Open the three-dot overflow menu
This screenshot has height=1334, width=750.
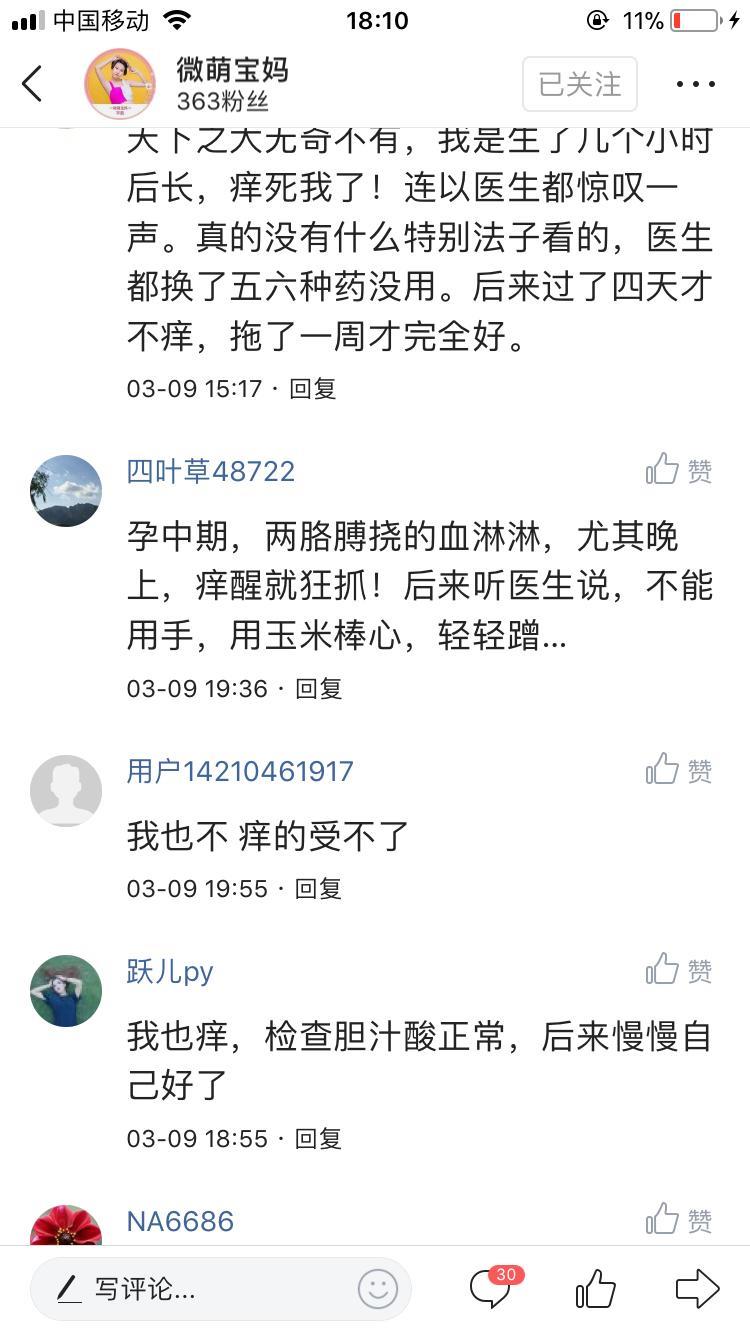tap(695, 84)
